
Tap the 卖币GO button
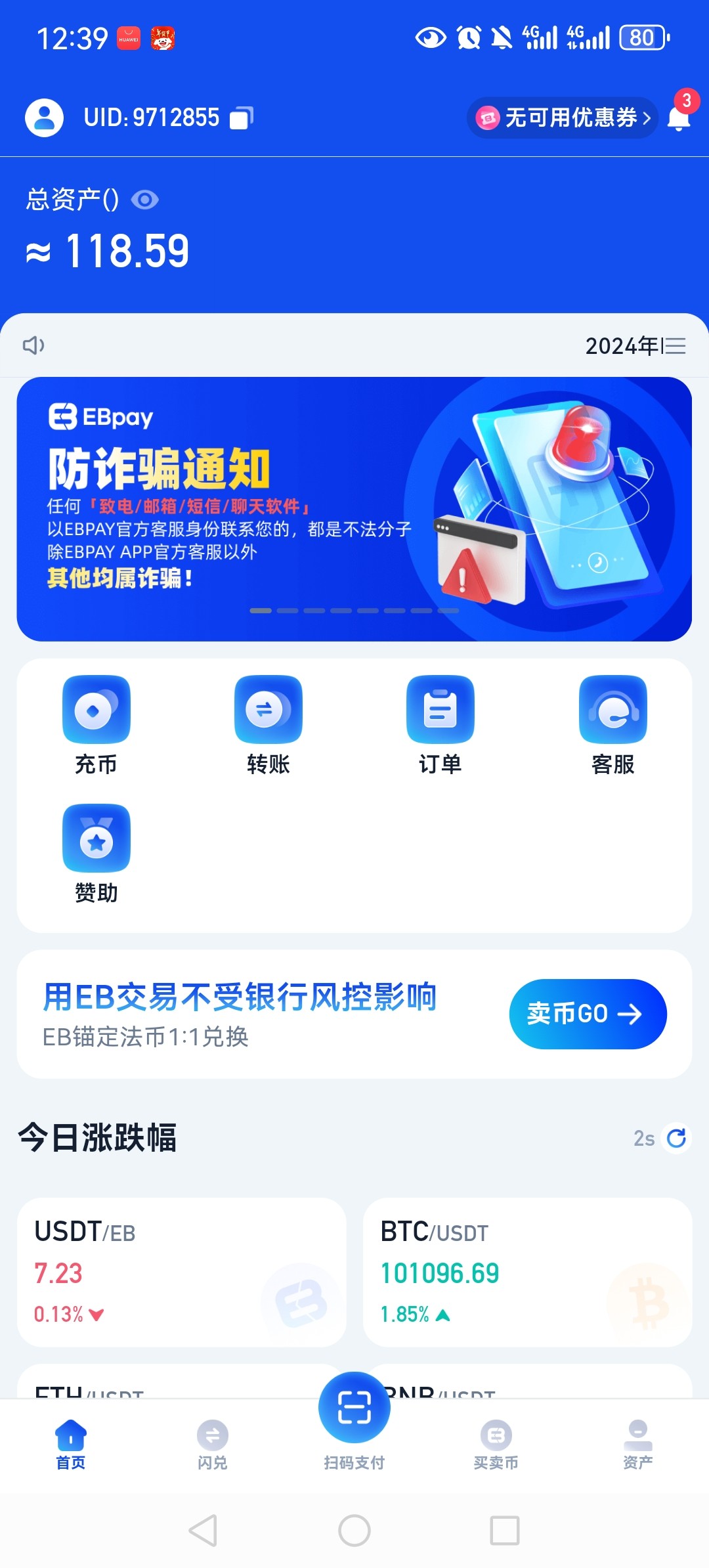pos(588,1014)
